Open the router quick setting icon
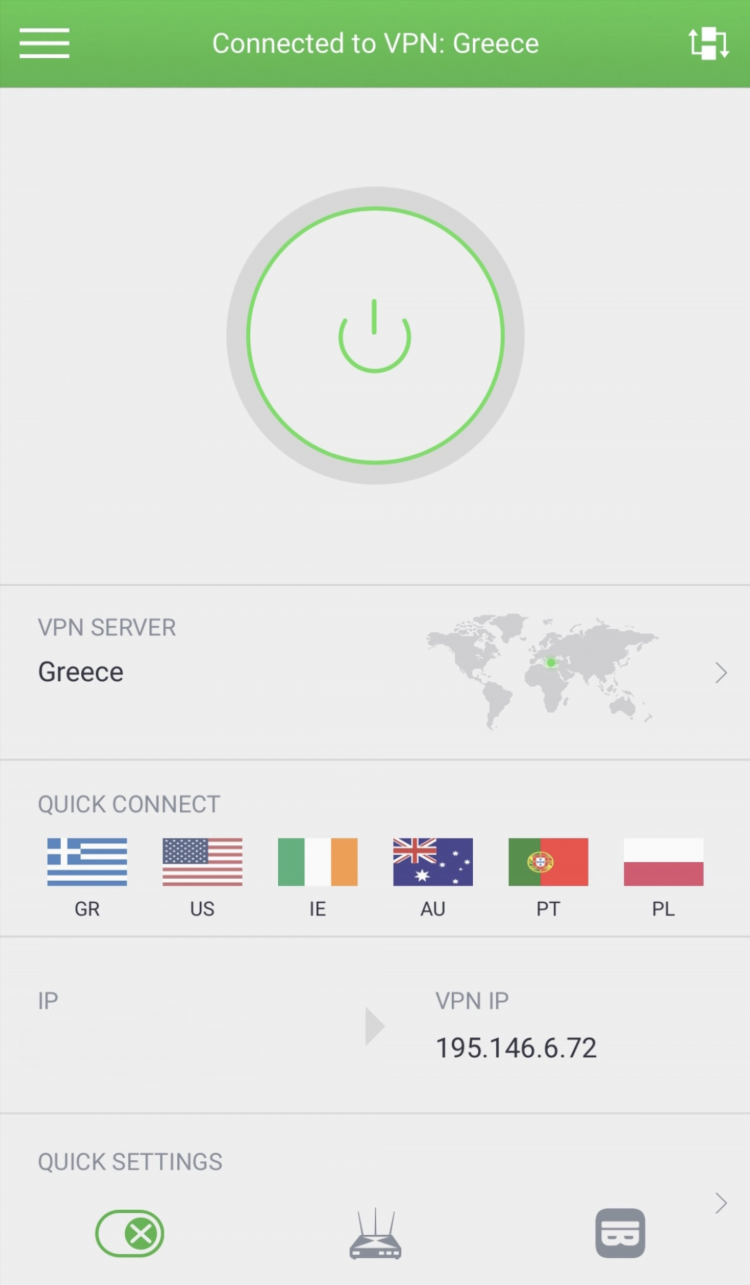 click(375, 1234)
